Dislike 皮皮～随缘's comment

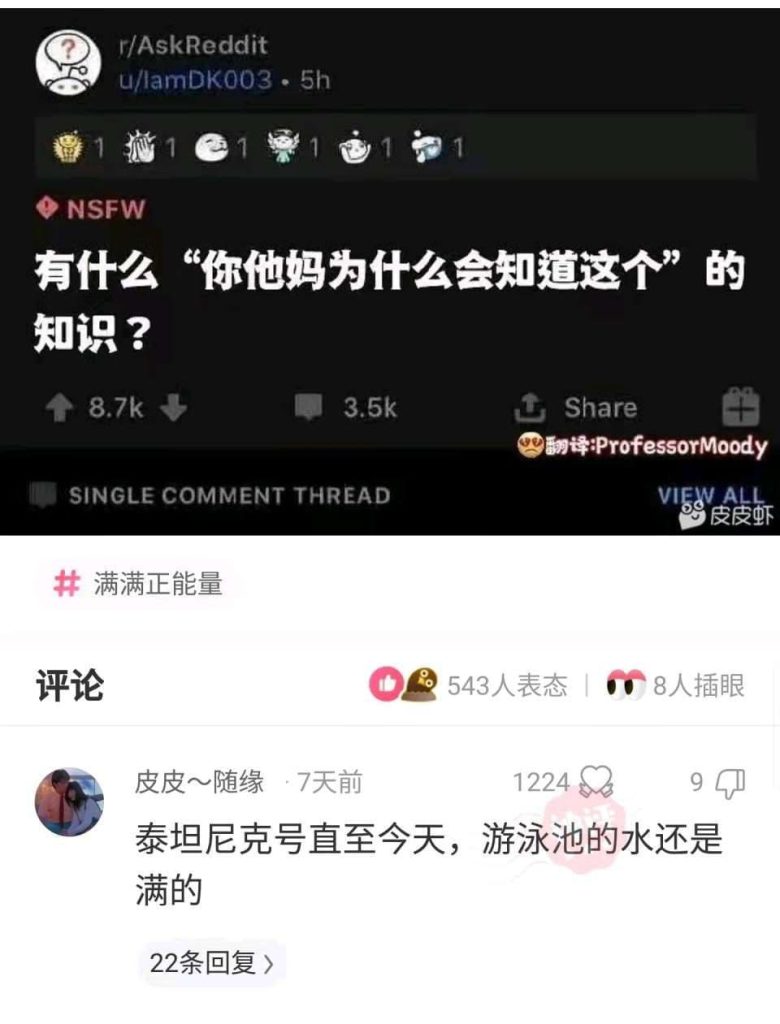[731, 783]
